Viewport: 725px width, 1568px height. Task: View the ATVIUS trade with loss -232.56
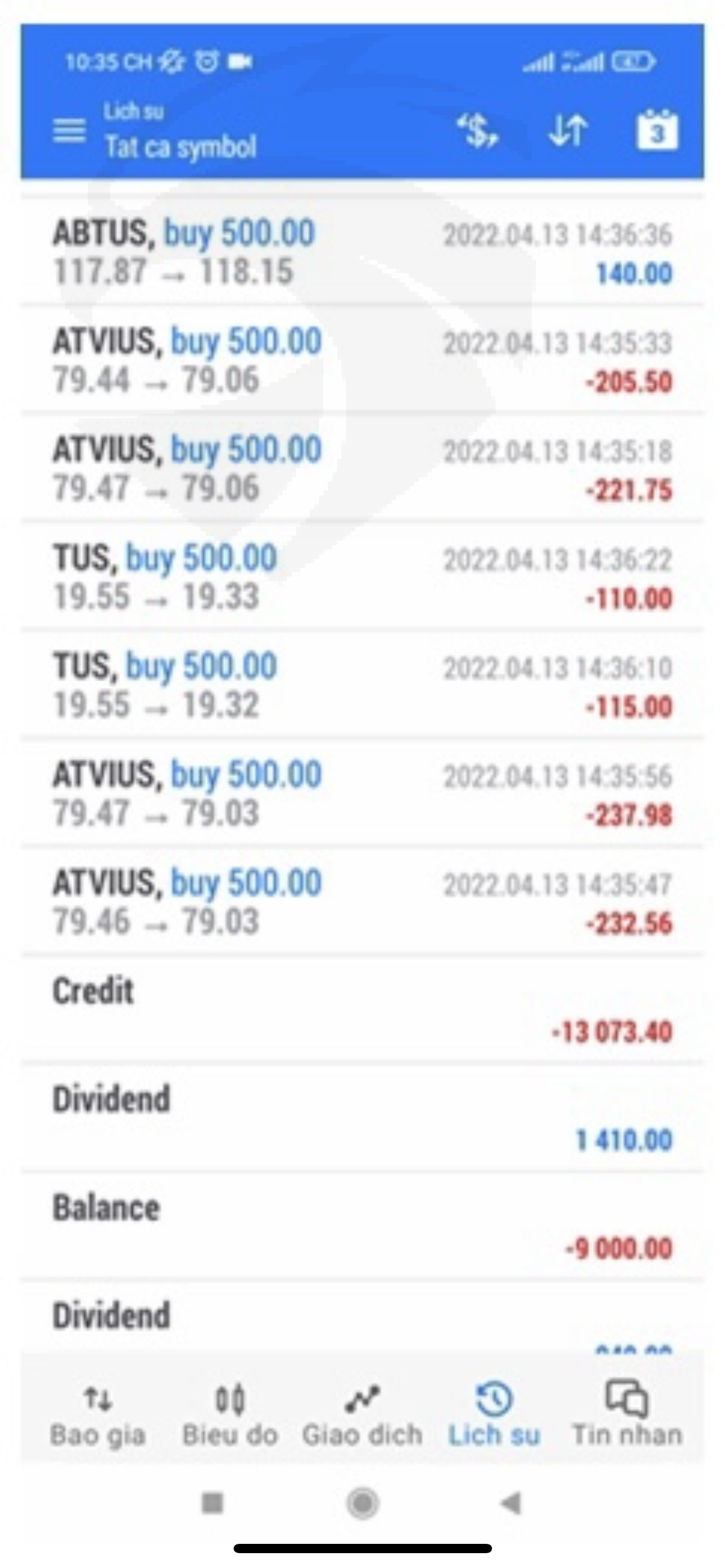click(362, 902)
